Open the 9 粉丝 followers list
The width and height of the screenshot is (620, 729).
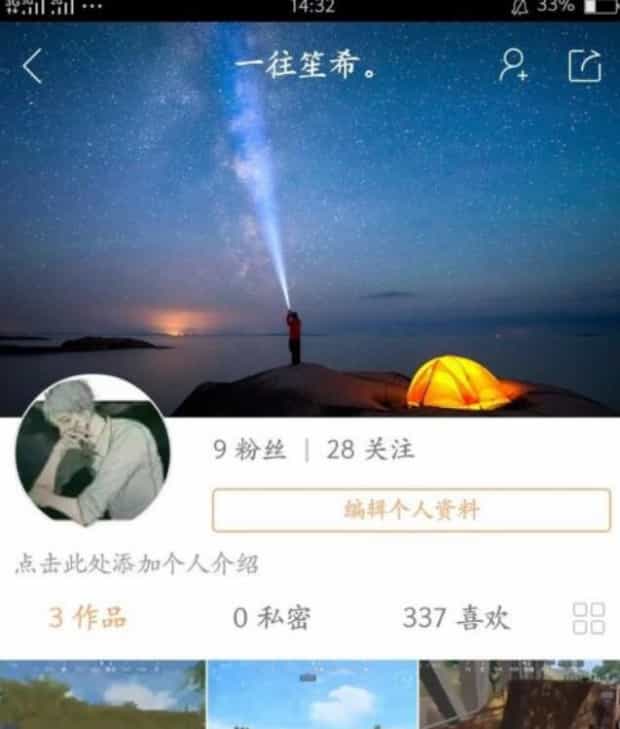coord(249,450)
